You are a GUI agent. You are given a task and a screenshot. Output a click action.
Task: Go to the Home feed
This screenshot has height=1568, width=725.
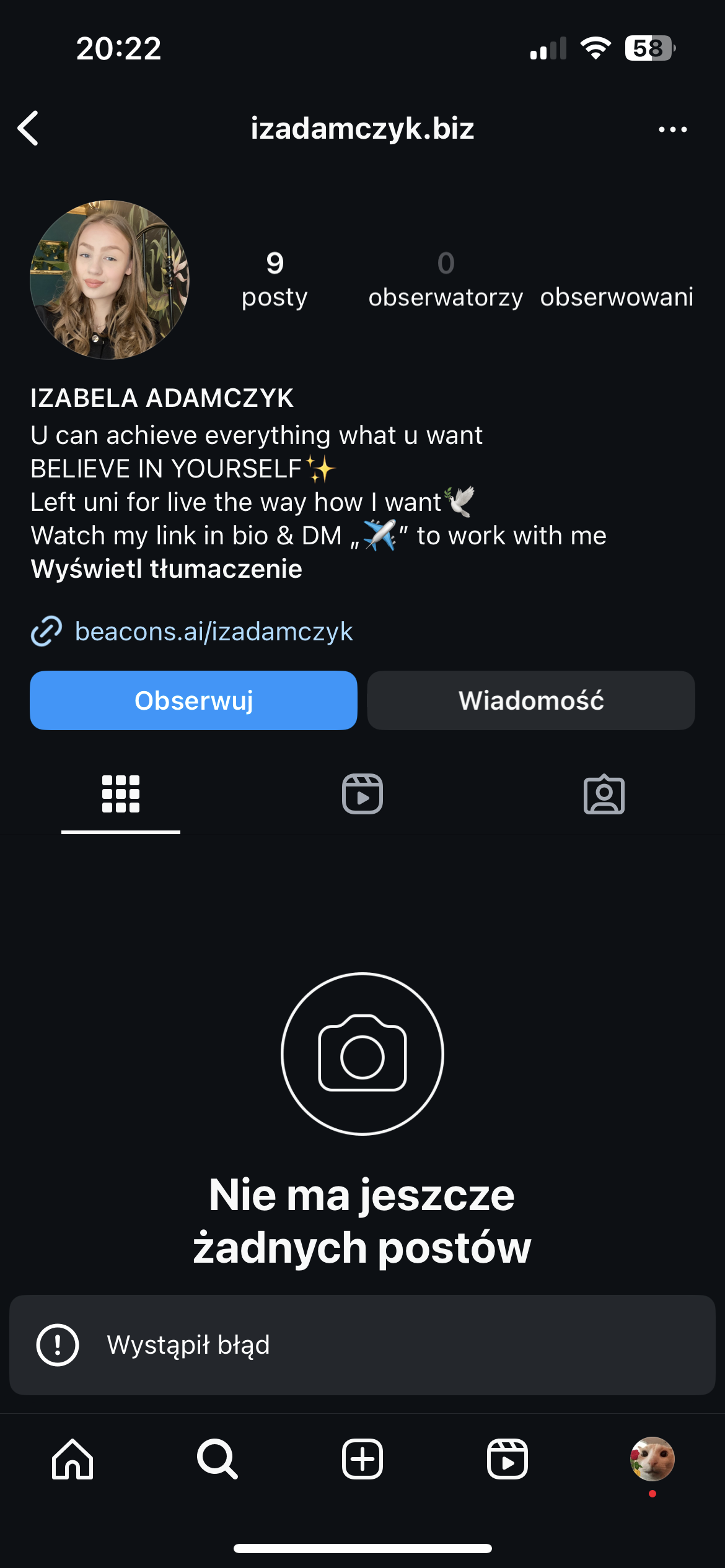coord(72,1459)
